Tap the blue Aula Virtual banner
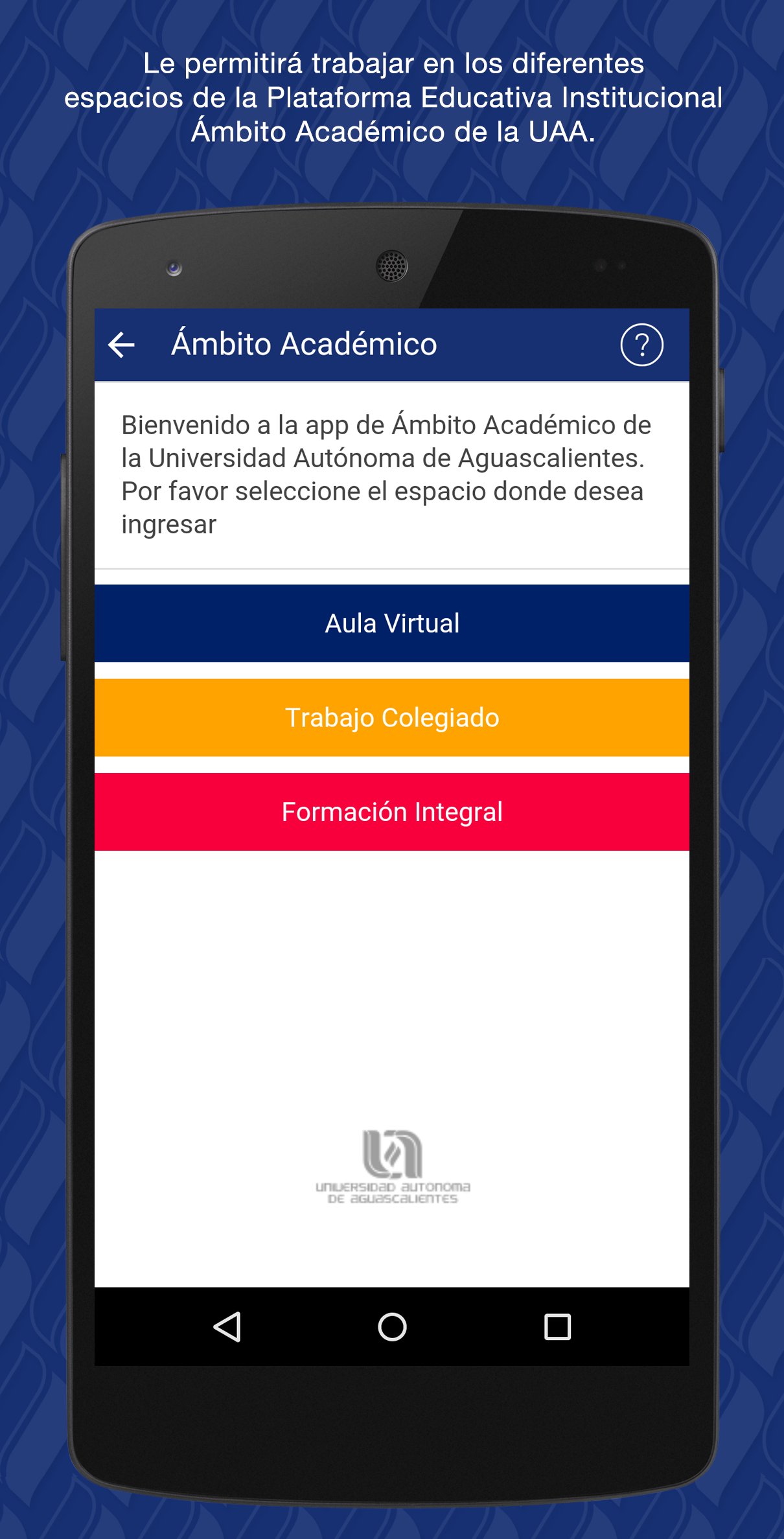This screenshot has width=784, height=1539. [x=392, y=623]
